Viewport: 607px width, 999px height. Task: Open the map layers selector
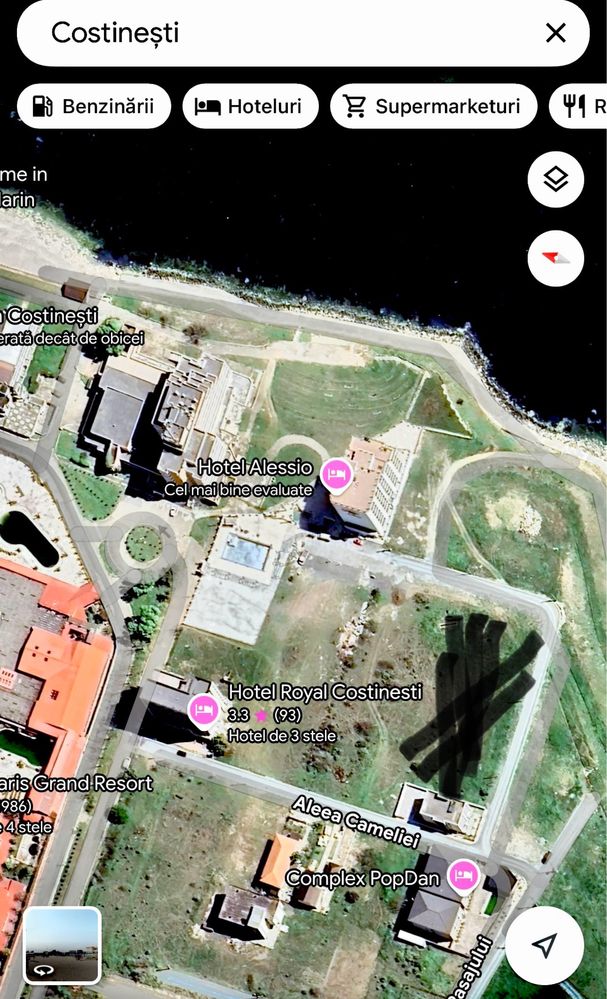pyautogui.click(x=556, y=179)
